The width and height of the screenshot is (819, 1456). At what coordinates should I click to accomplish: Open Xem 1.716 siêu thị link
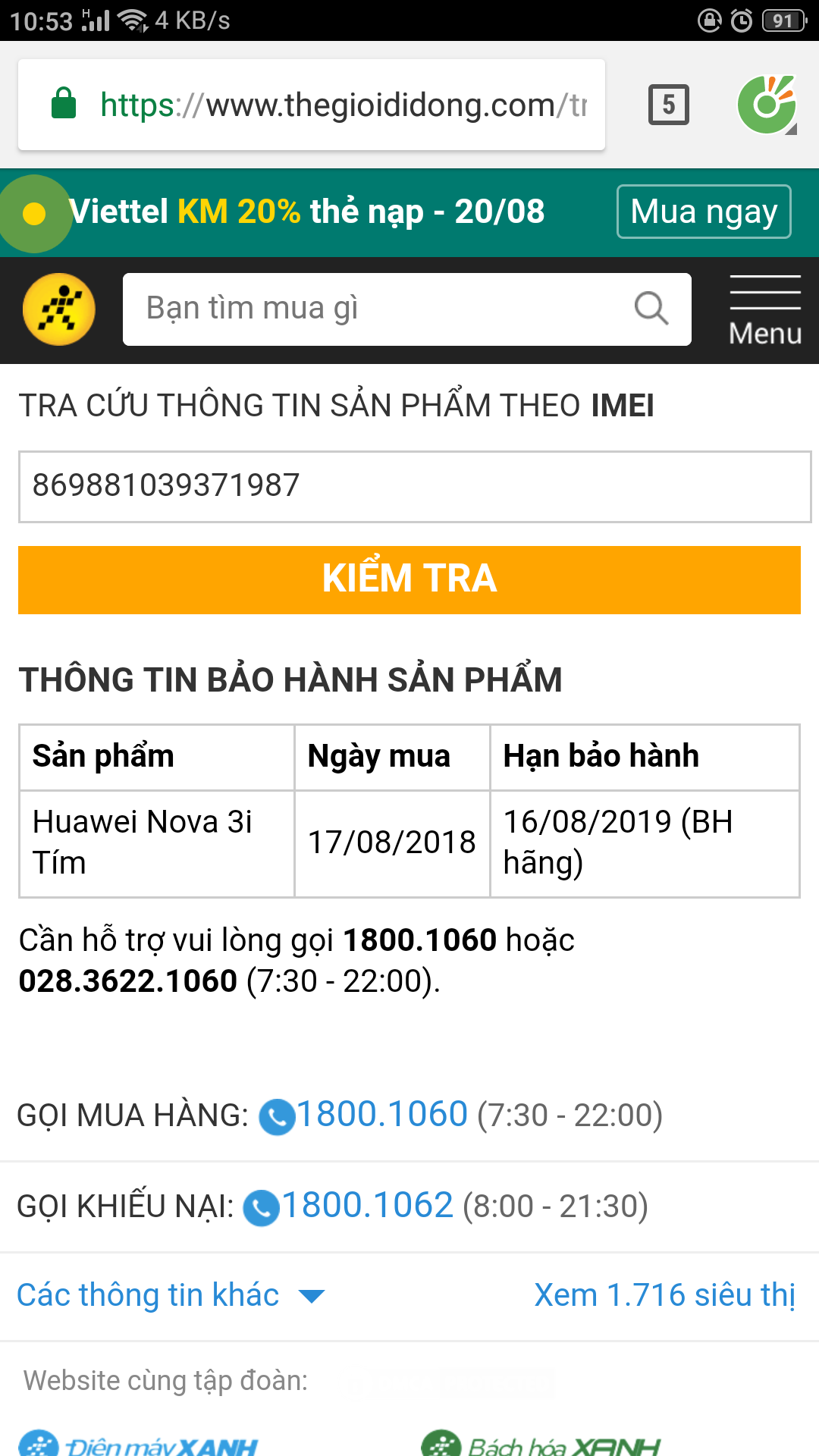[x=664, y=1295]
